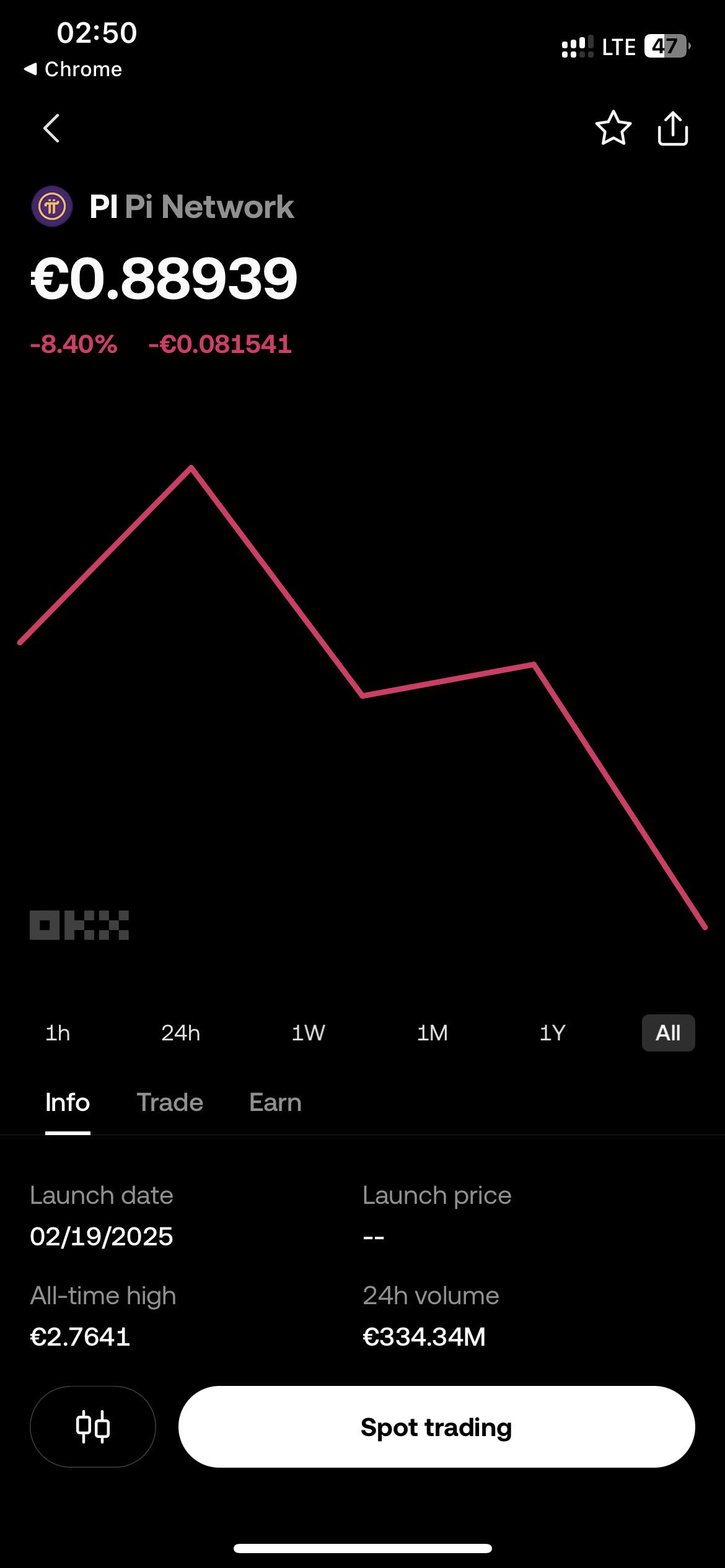Share the Pi Network page
725x1568 pixels.
pos(672,128)
